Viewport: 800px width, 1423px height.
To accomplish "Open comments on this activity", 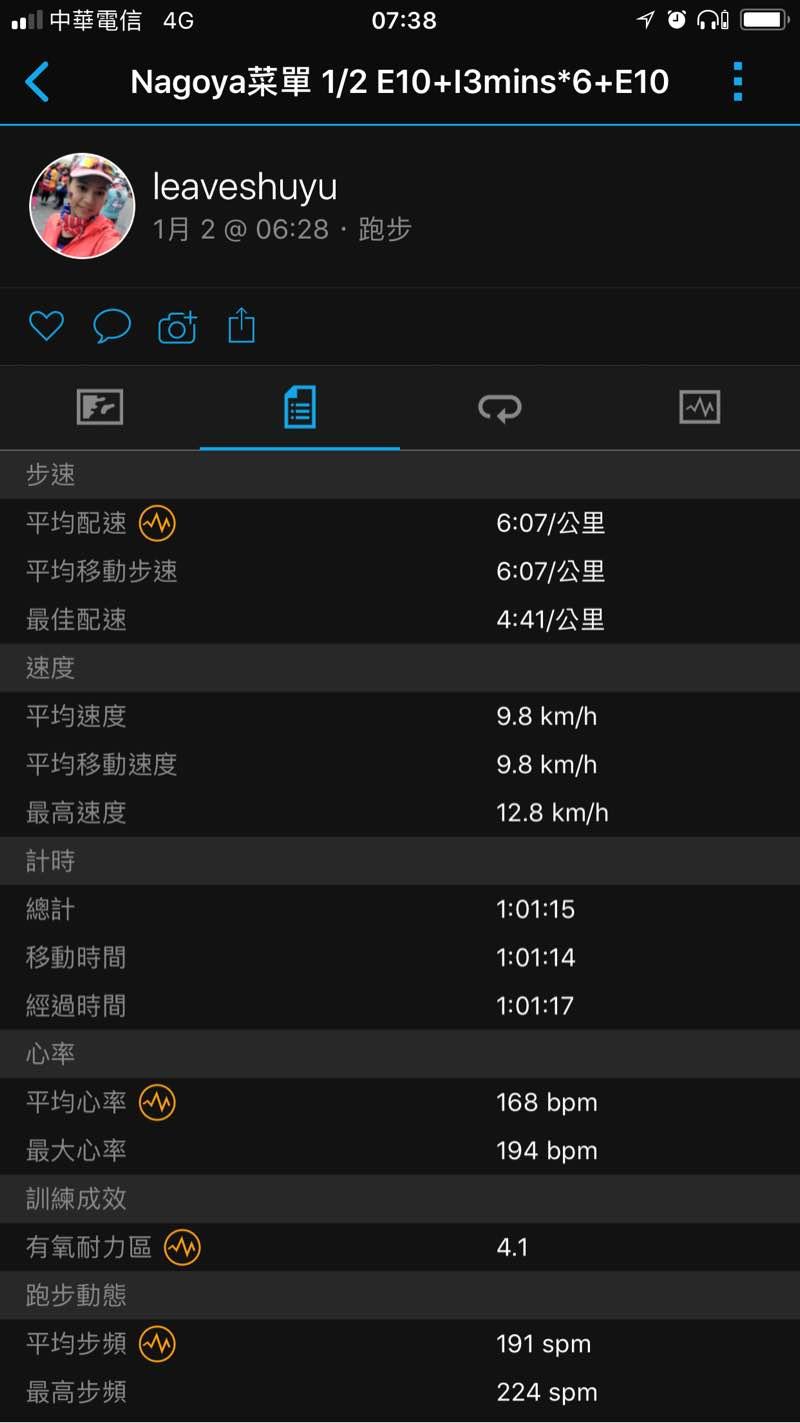I will pyautogui.click(x=112, y=326).
